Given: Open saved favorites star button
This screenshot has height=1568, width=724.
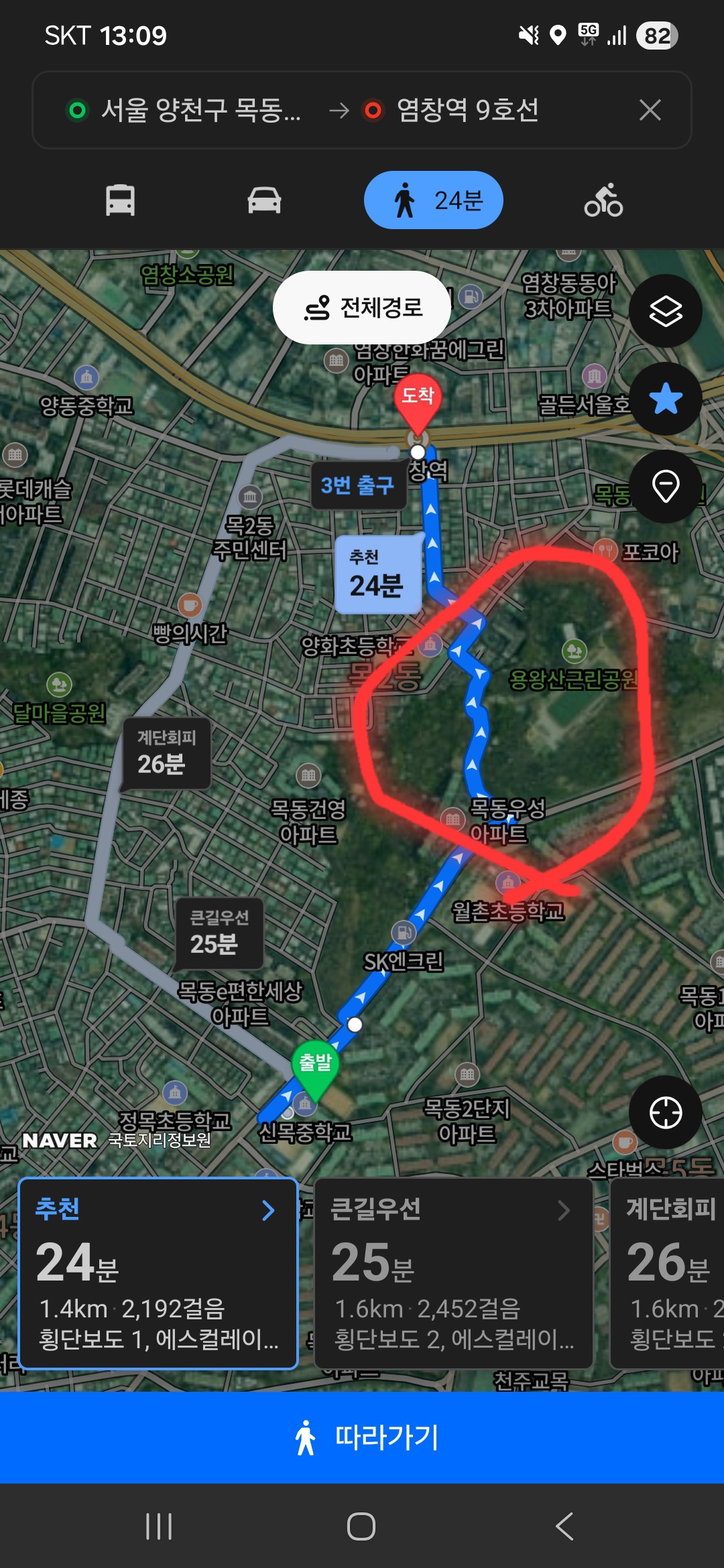Looking at the screenshot, I should click(x=666, y=399).
